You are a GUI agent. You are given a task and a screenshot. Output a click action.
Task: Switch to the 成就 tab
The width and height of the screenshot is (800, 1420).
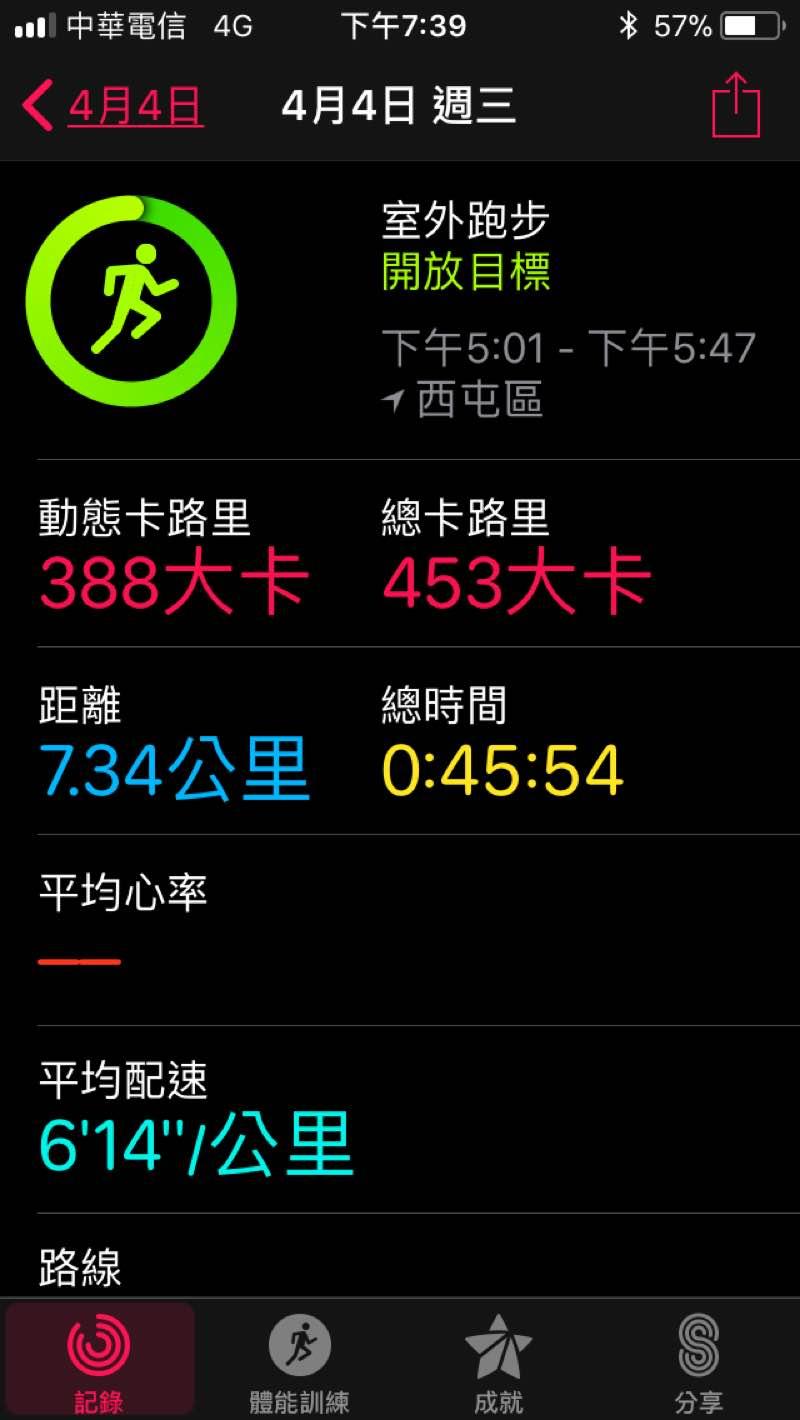click(x=499, y=1360)
